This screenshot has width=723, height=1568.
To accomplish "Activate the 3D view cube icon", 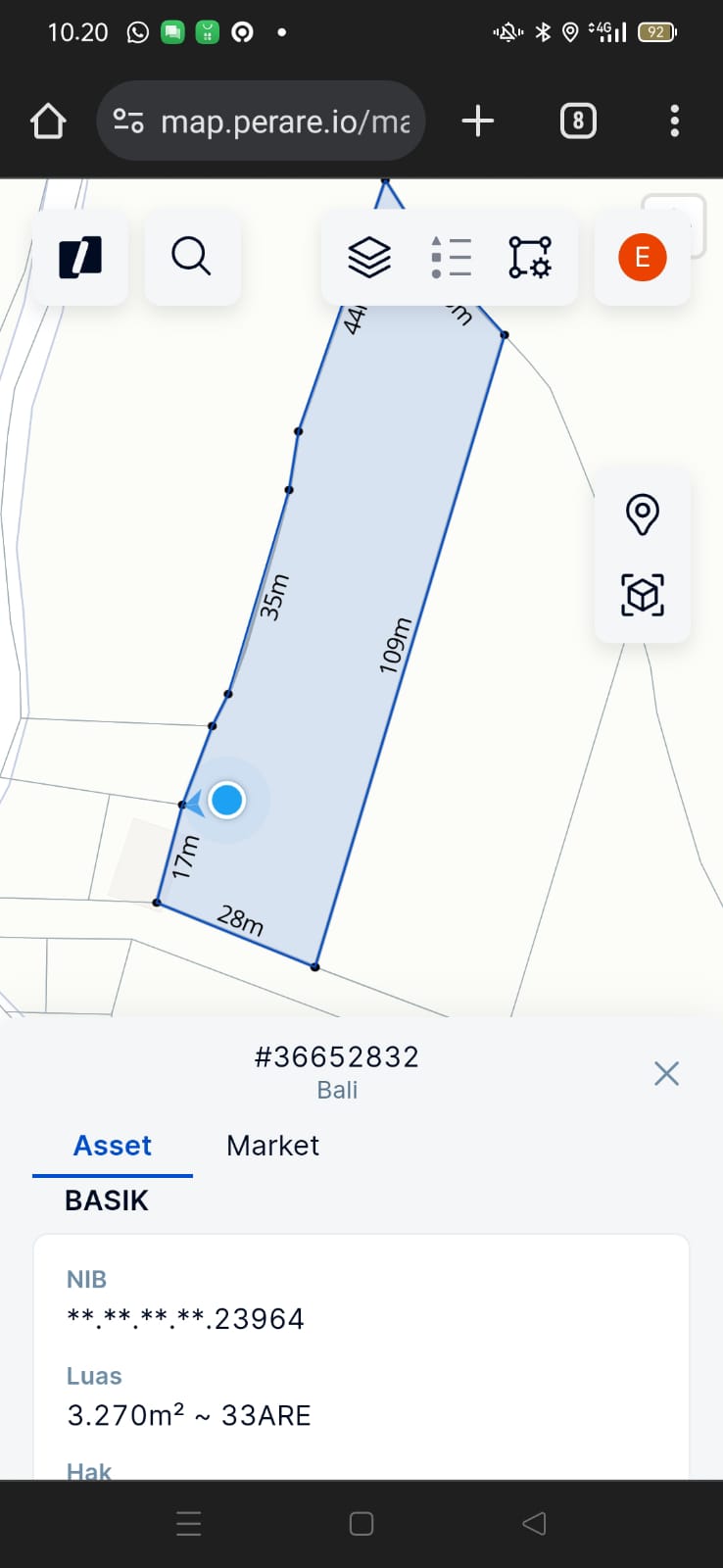I will pyautogui.click(x=642, y=596).
